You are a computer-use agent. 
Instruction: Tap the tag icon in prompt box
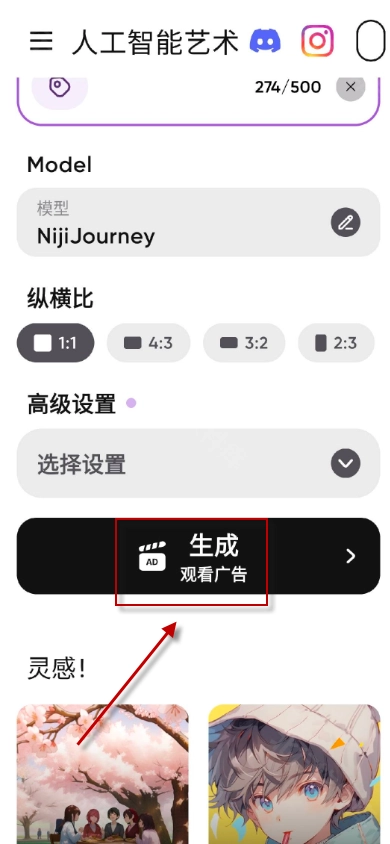coord(59,87)
